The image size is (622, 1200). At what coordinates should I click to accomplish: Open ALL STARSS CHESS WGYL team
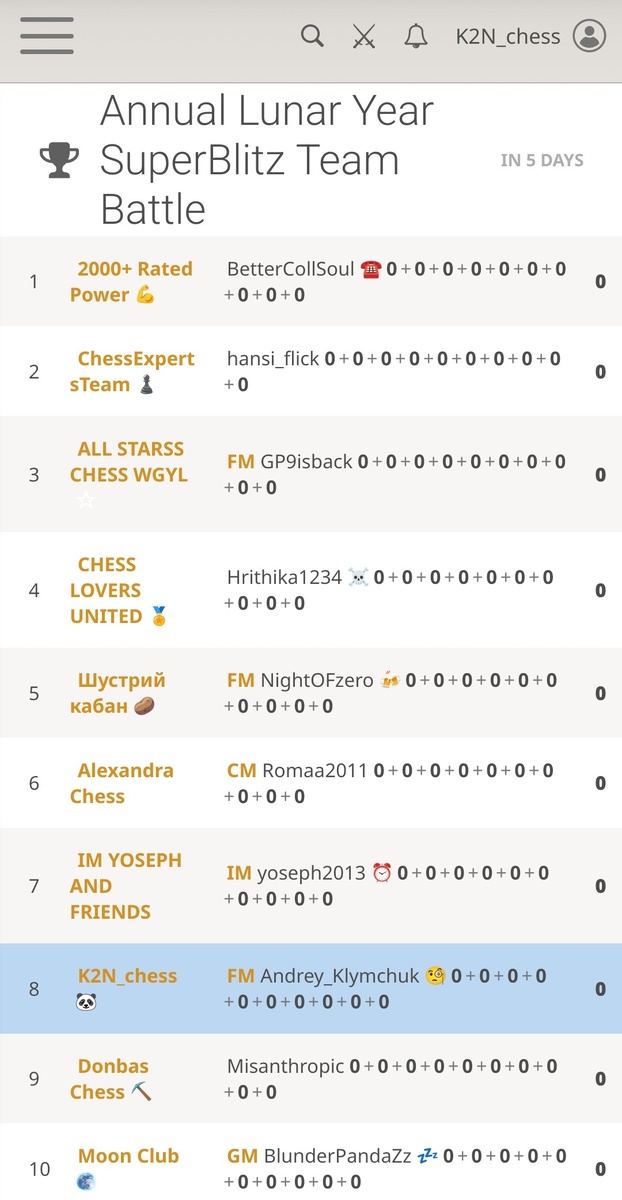point(130,462)
